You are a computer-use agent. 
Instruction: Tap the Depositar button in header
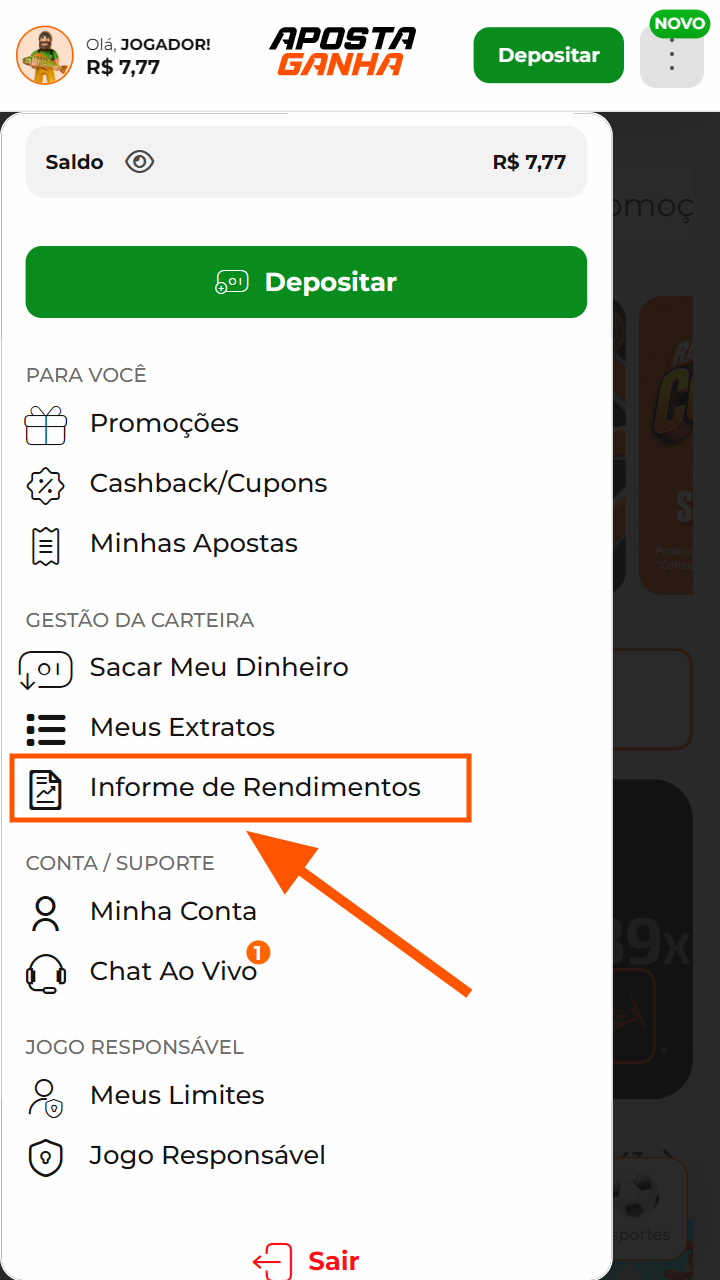coord(548,55)
